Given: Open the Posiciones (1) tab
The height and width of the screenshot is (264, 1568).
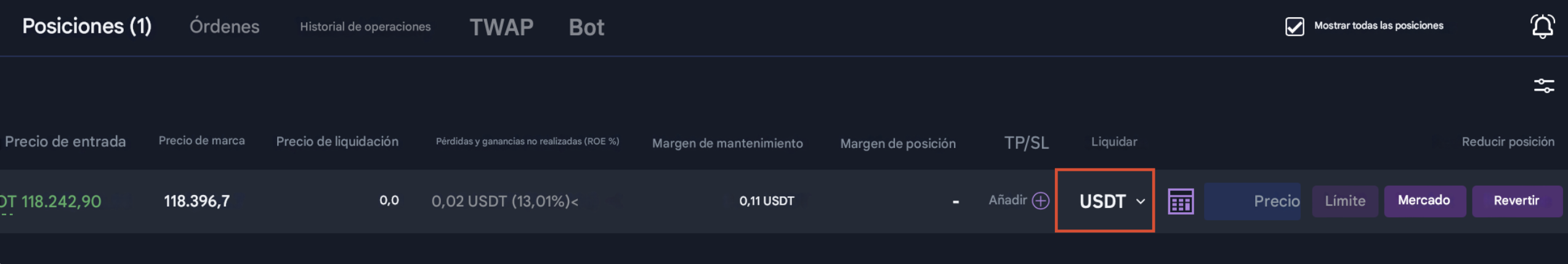Looking at the screenshot, I should pos(87,26).
